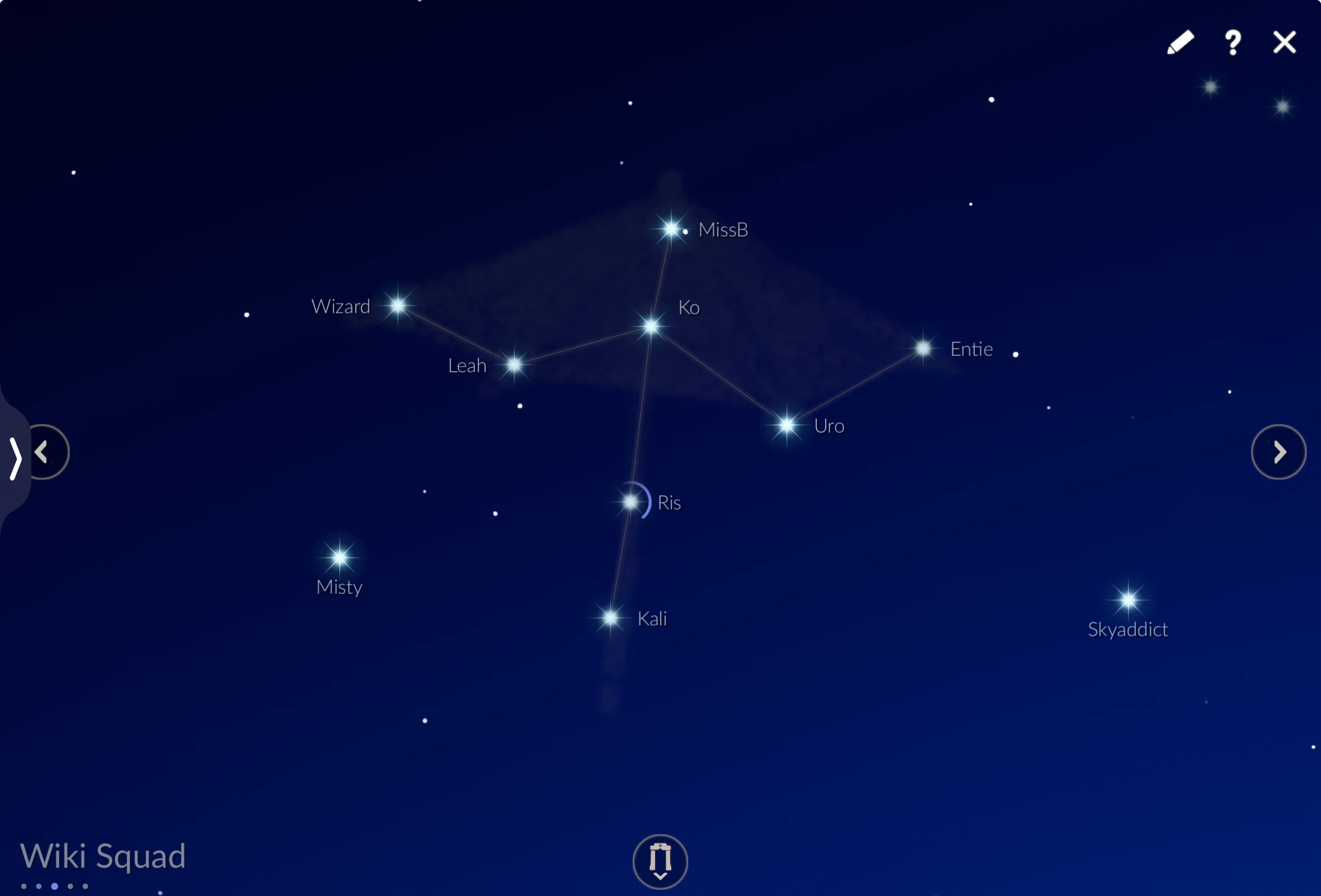This screenshot has height=896, width=1321.
Task: Select the Wizard star
Action: (398, 306)
